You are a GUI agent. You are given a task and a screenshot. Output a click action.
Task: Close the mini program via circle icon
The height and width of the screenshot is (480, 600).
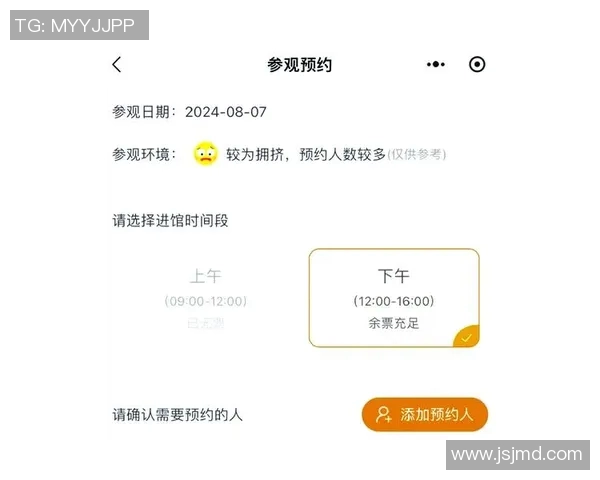pyautogui.click(x=477, y=65)
